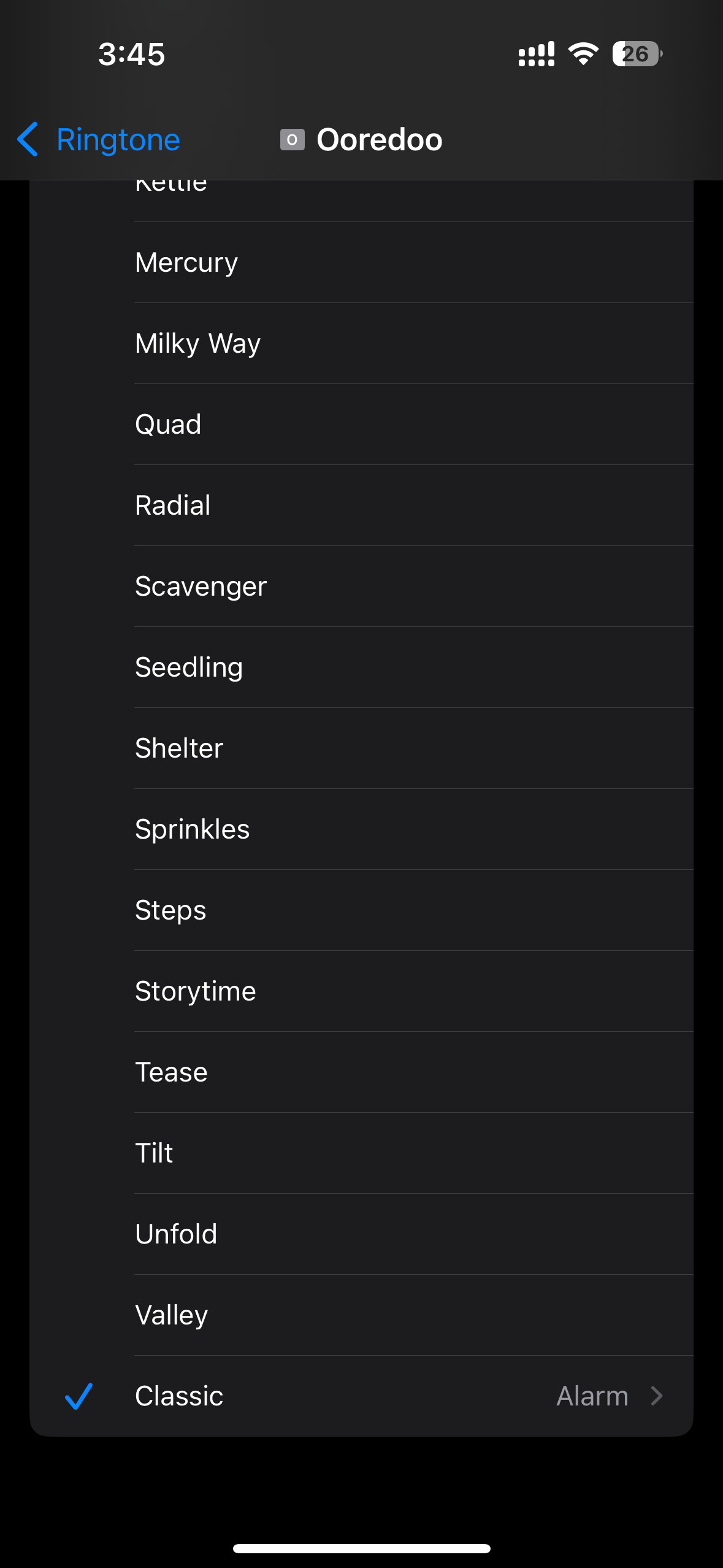Set Unfold as ringtone
The height and width of the screenshot is (1568, 723).
click(x=361, y=1234)
